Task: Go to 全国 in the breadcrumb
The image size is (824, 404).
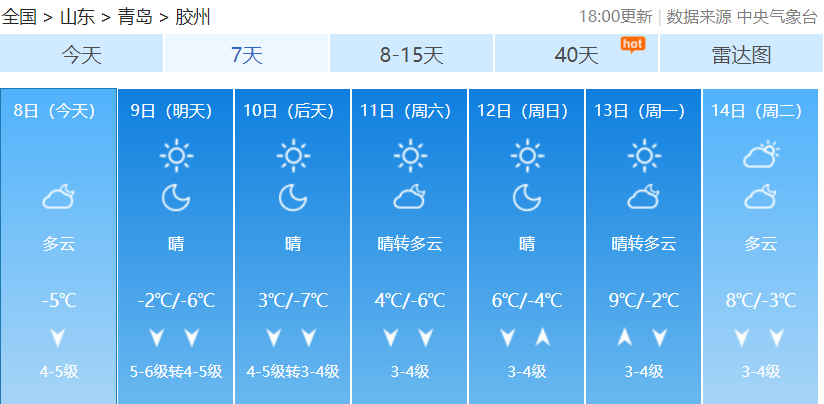Action: (19, 17)
